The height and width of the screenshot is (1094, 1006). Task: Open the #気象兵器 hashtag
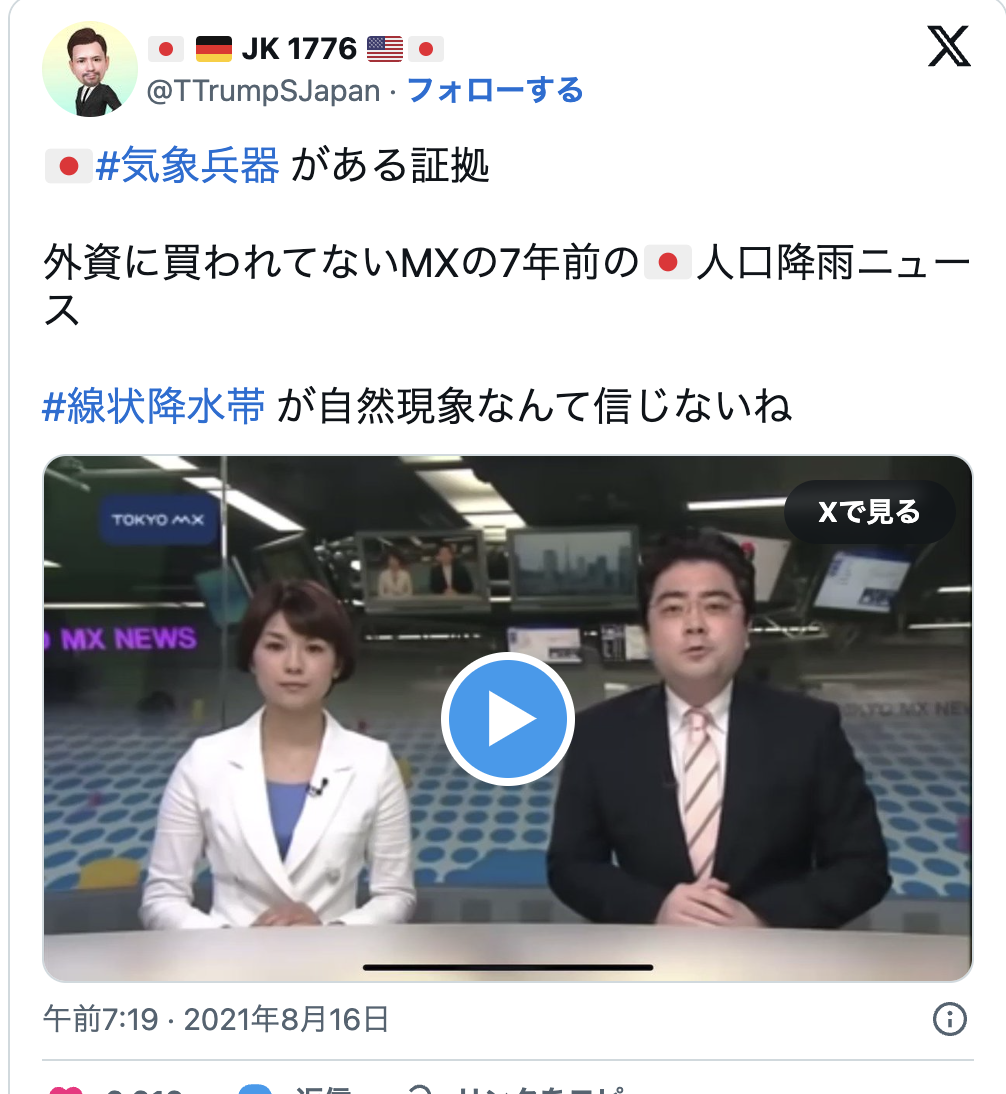[x=187, y=167]
